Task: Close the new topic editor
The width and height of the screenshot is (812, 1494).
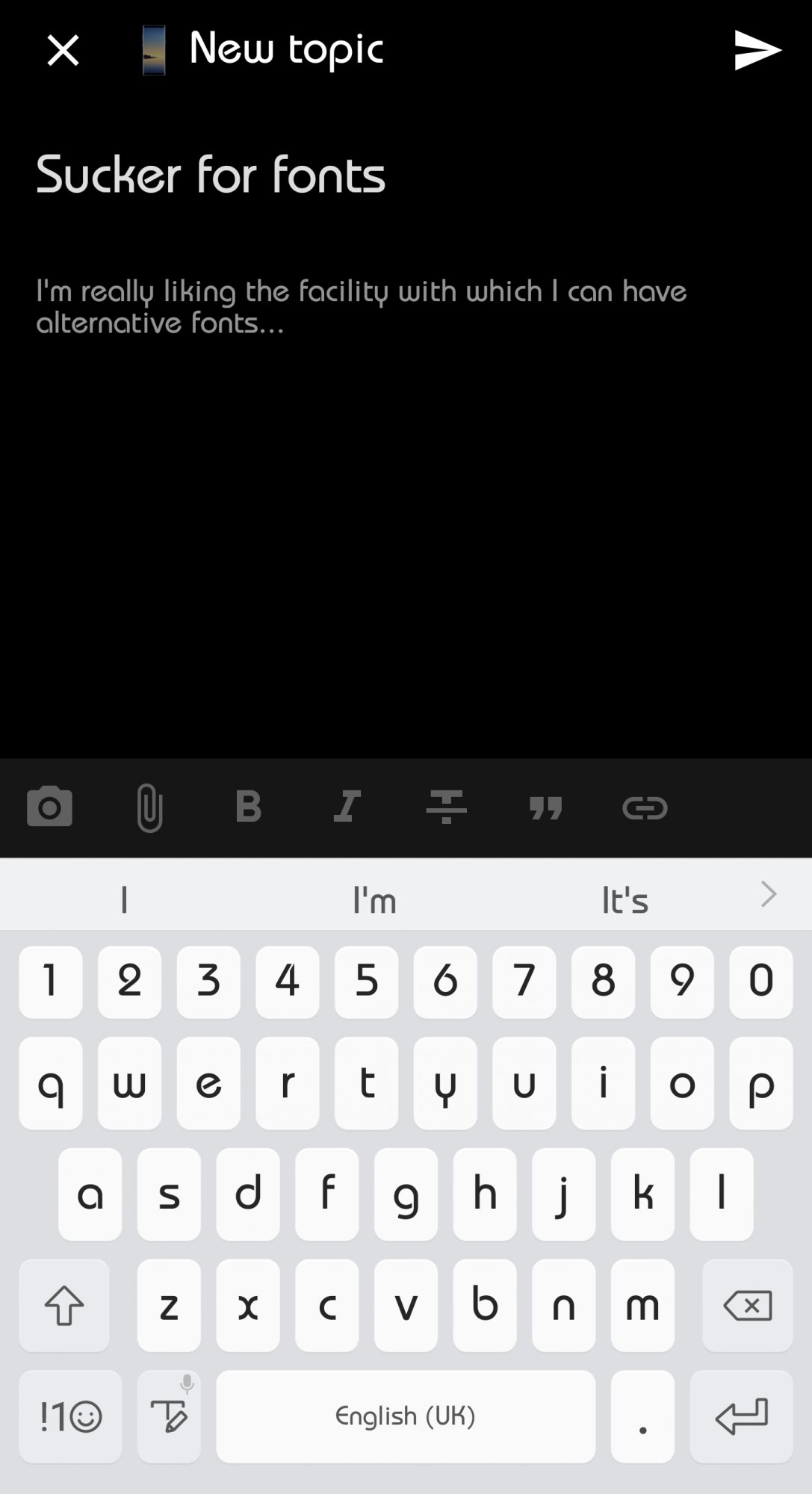Action: [63, 51]
